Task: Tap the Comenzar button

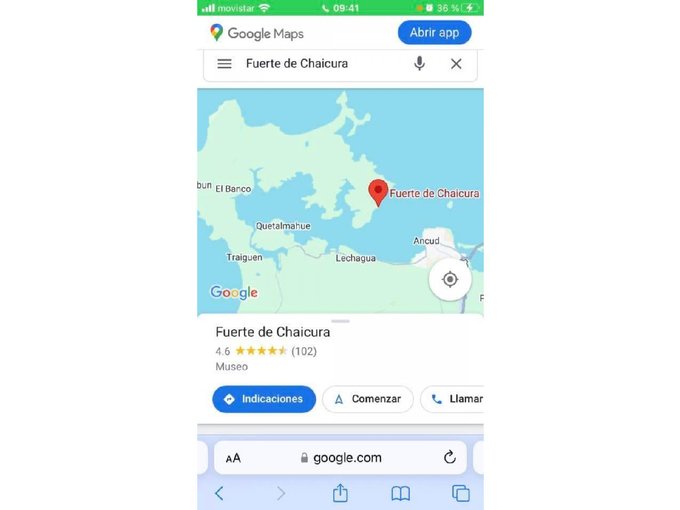Action: [367, 399]
